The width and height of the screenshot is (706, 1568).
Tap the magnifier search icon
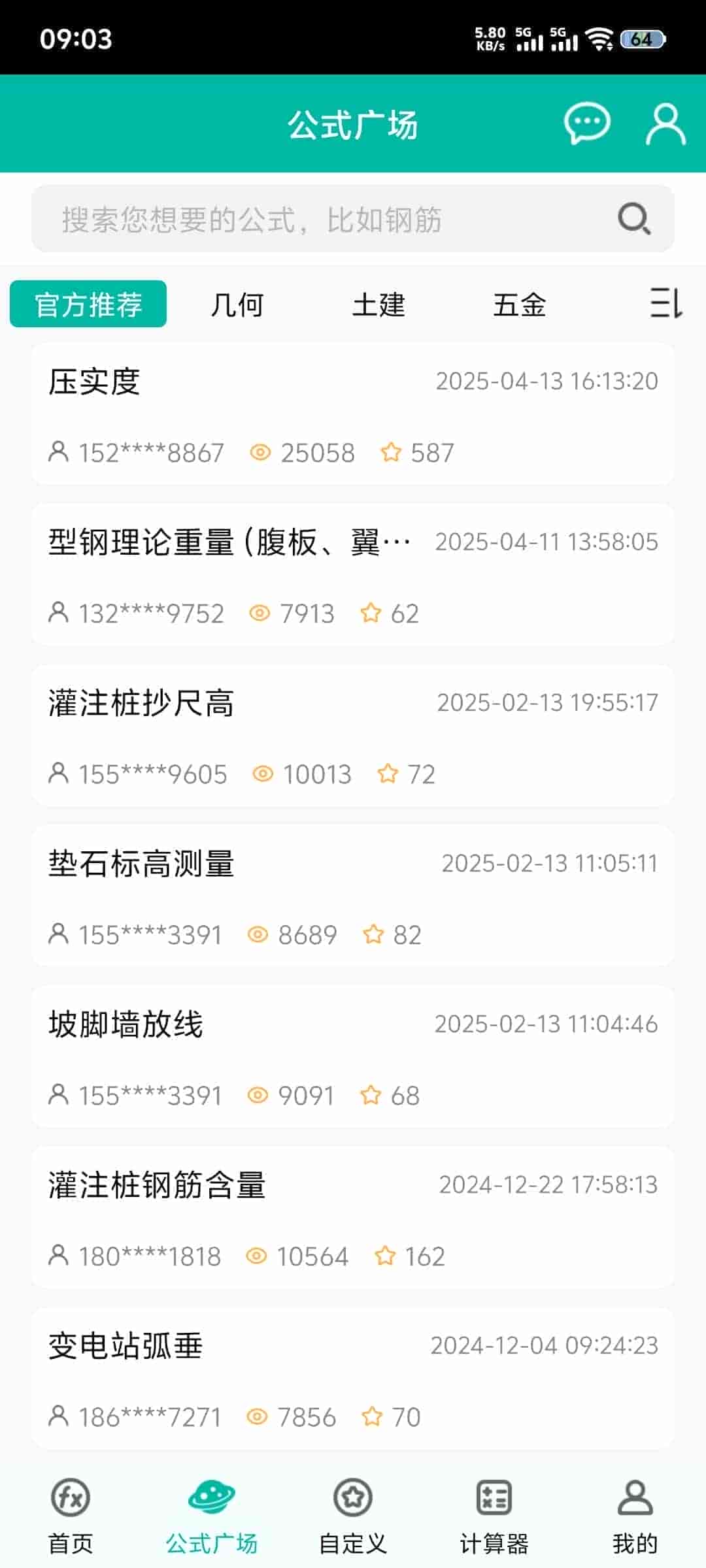[x=633, y=219]
